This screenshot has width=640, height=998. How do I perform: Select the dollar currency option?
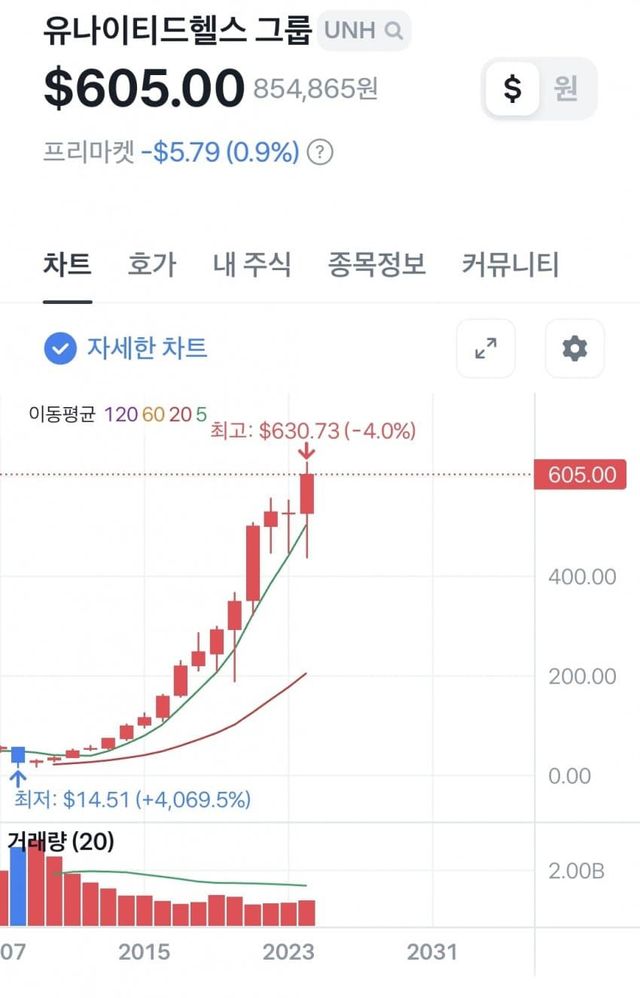(512, 89)
